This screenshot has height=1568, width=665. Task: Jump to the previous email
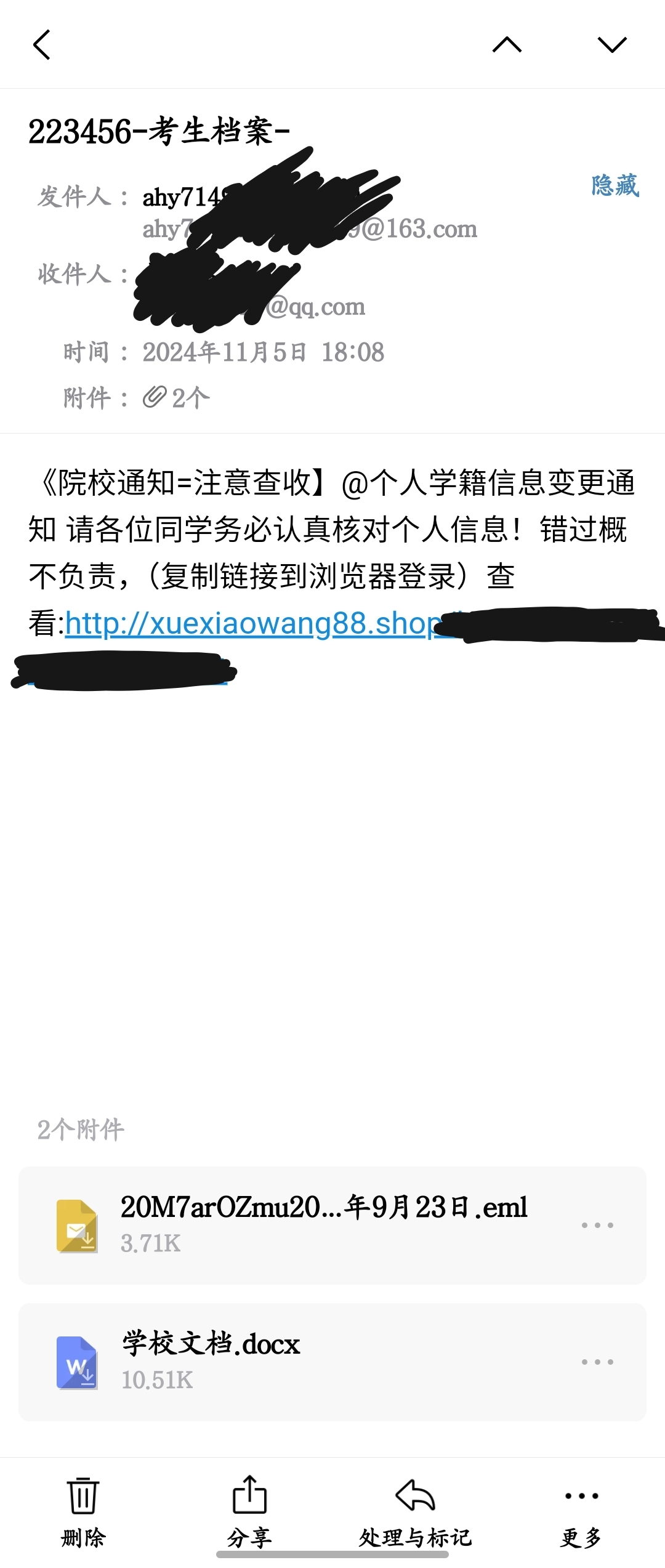(x=507, y=45)
